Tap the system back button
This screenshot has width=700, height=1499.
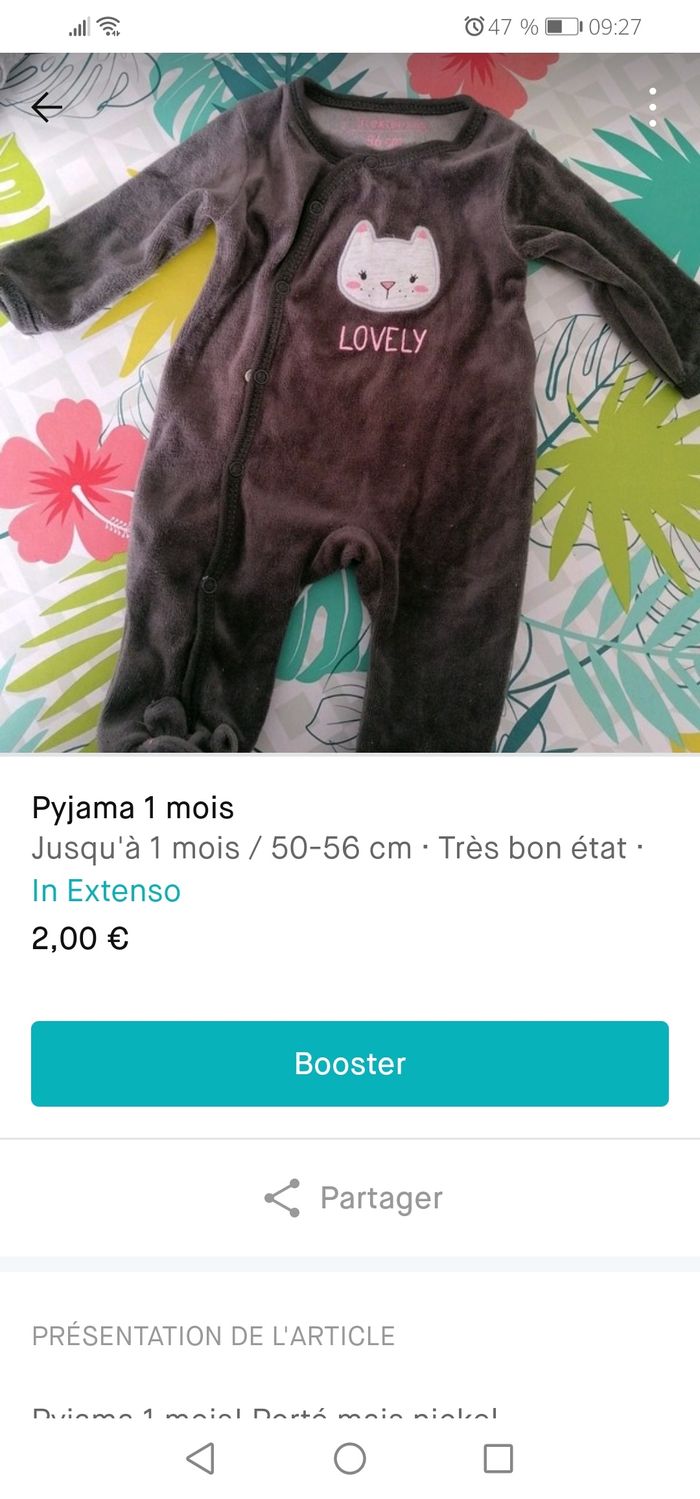(201, 1458)
